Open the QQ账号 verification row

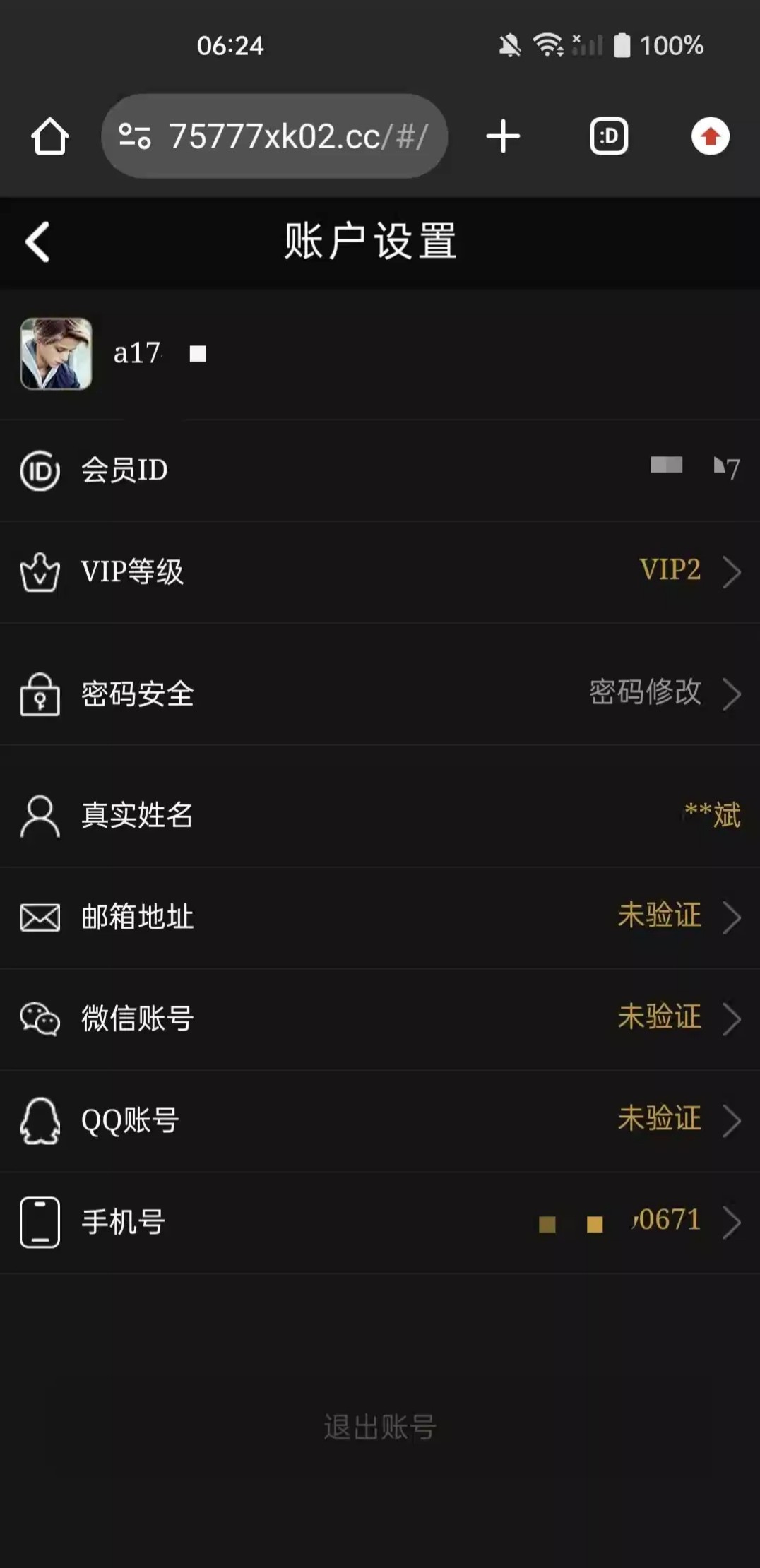[380, 1120]
